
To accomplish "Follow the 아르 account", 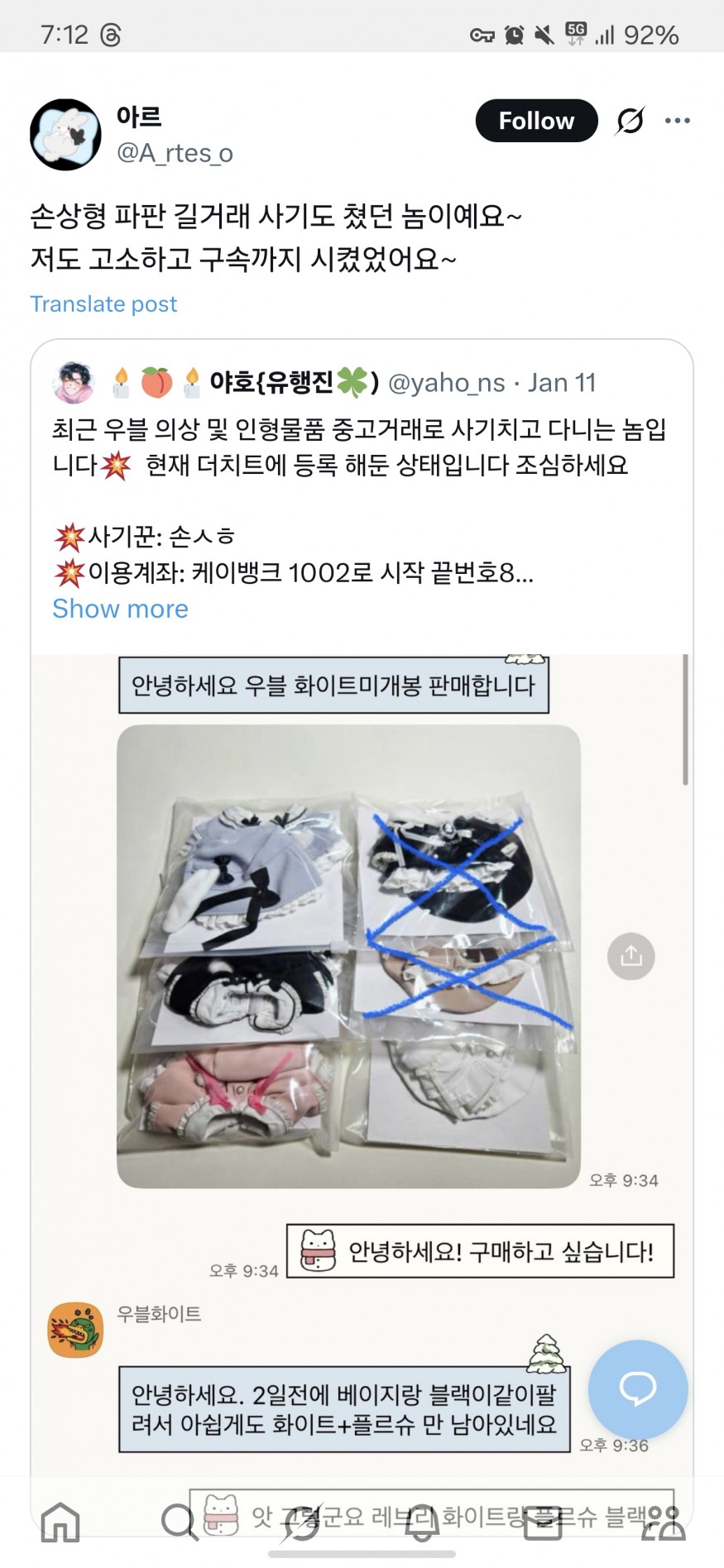I will (x=535, y=121).
